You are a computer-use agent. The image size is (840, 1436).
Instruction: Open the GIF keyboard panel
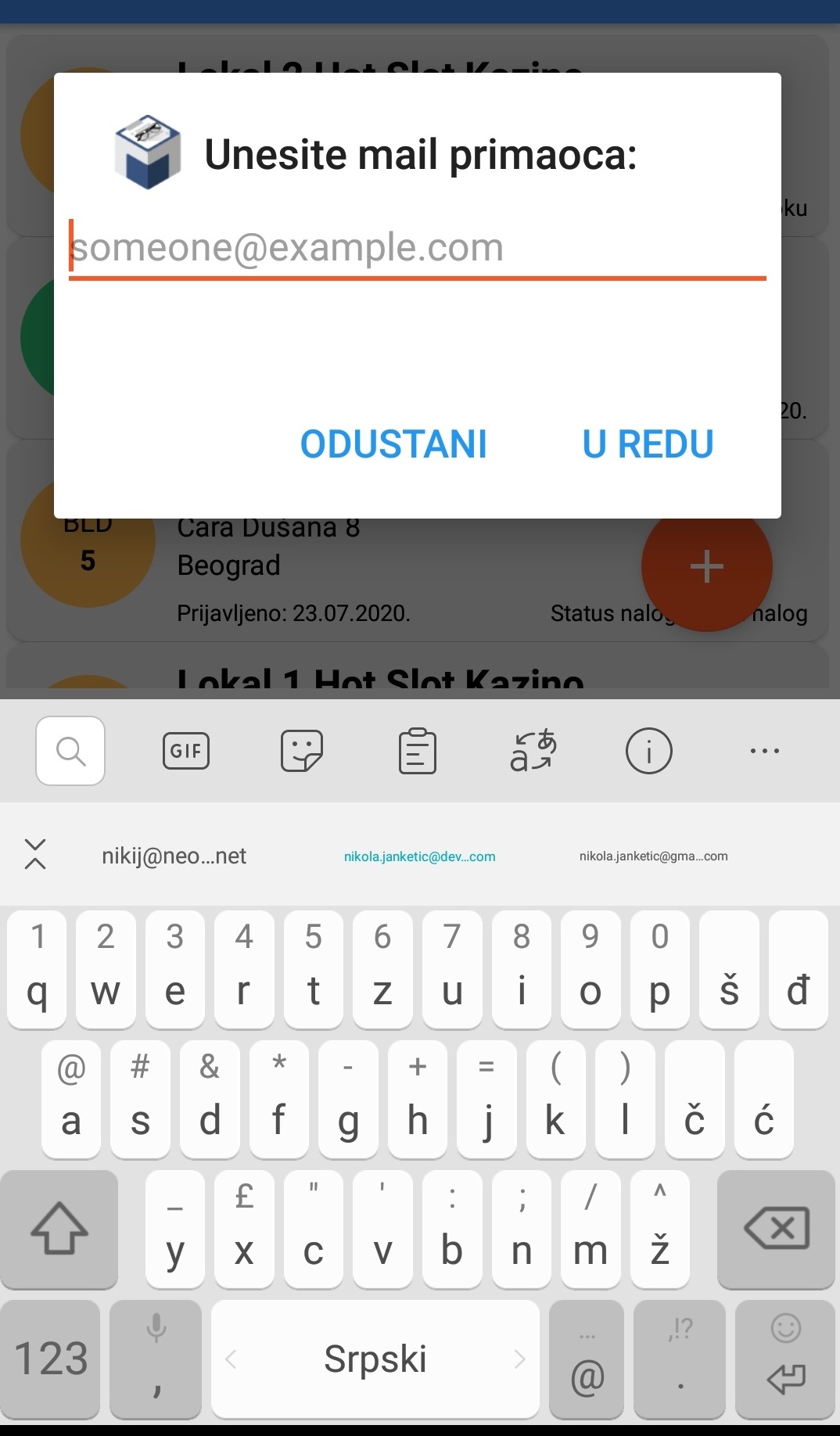click(186, 751)
